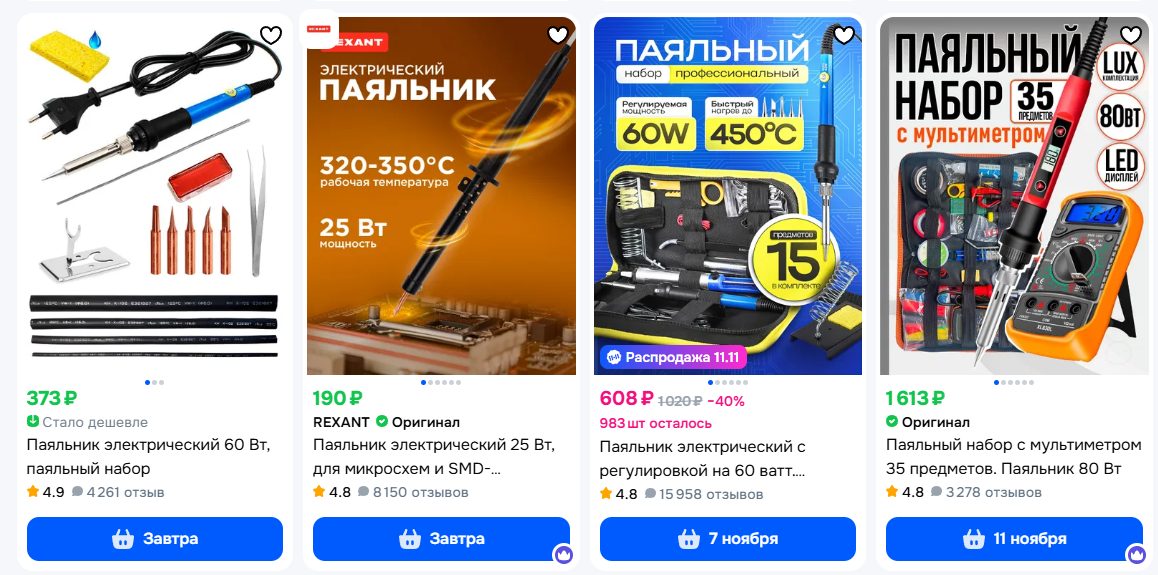This screenshot has width=1158, height=575.
Task: Favorite the REXANT 25 Вт soldering iron
Action: (x=558, y=35)
